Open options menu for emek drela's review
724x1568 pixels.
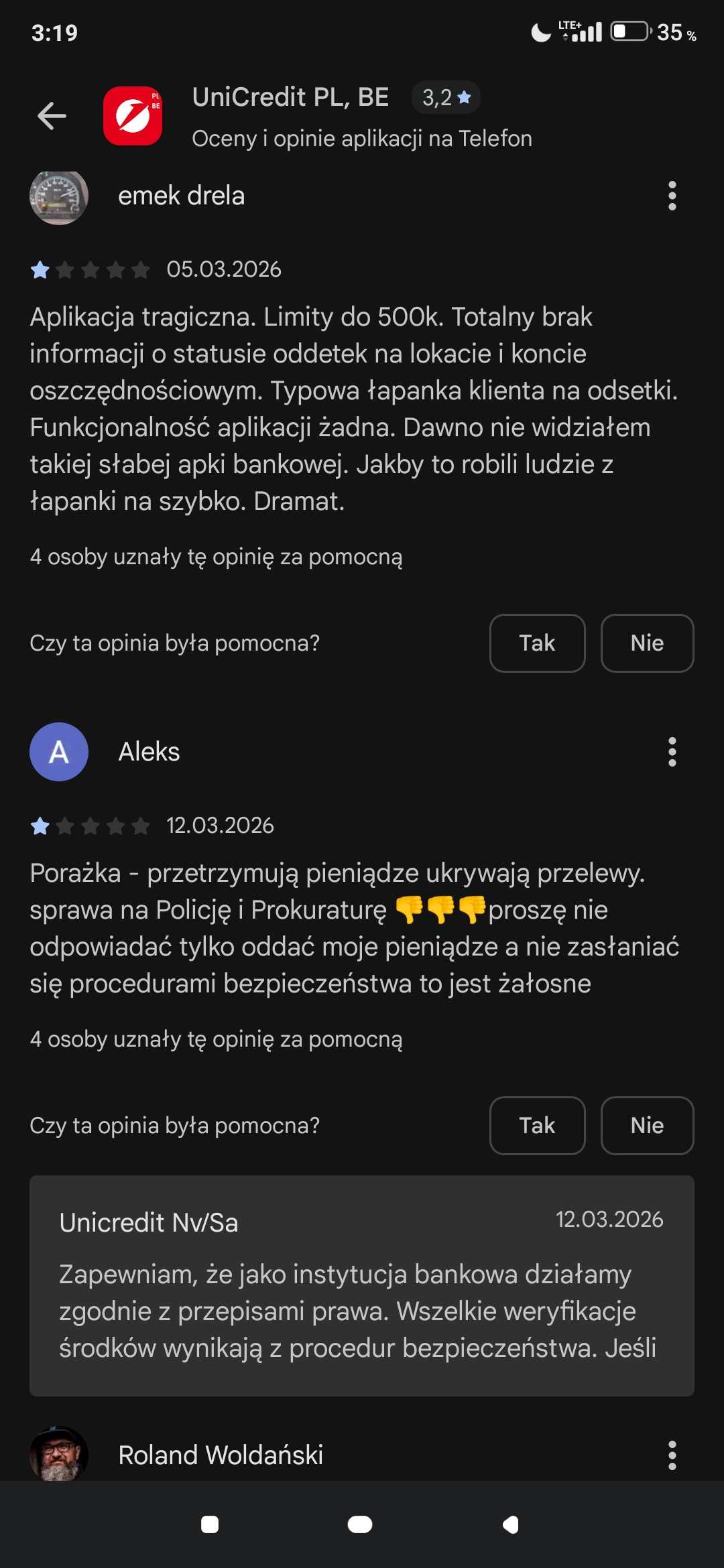click(672, 196)
